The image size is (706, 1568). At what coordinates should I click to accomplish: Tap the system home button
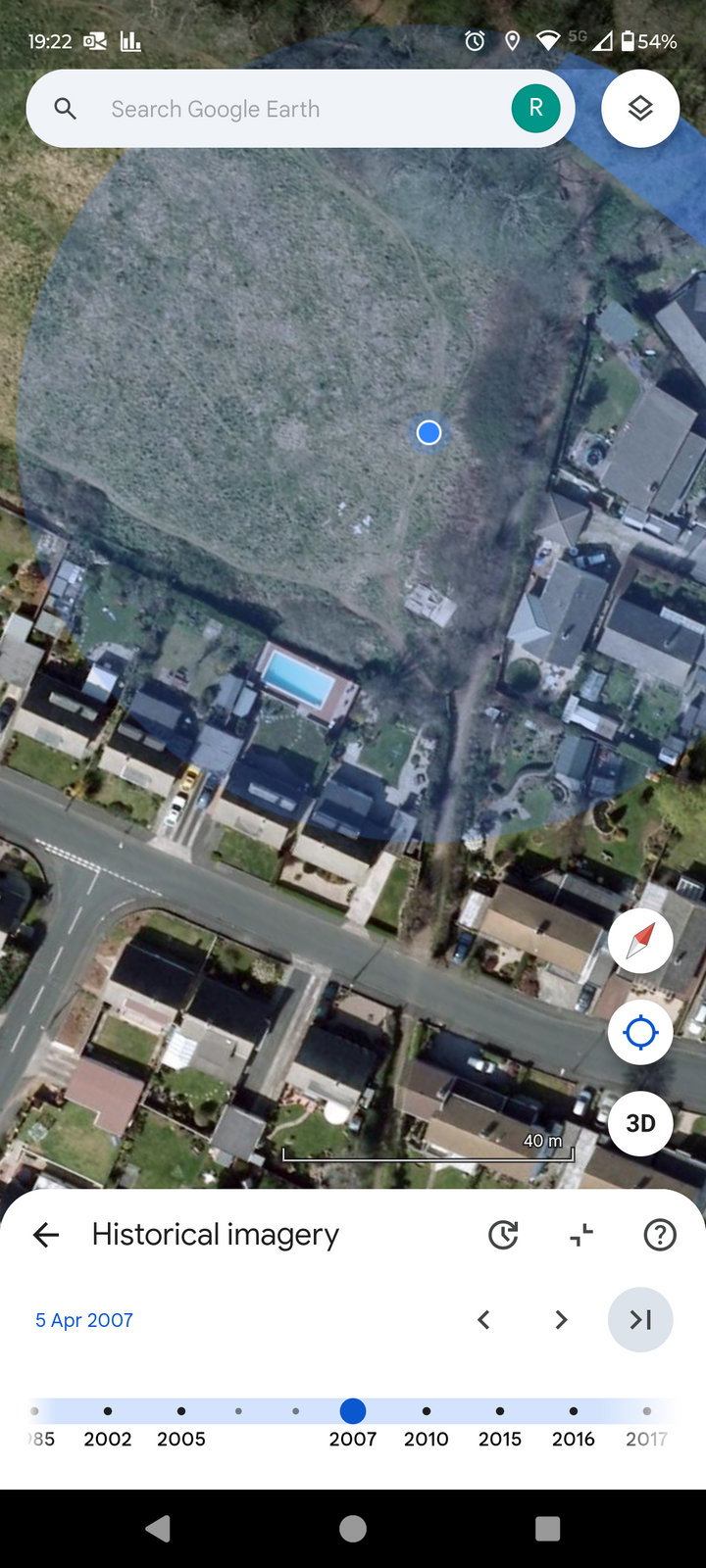coord(353,1528)
